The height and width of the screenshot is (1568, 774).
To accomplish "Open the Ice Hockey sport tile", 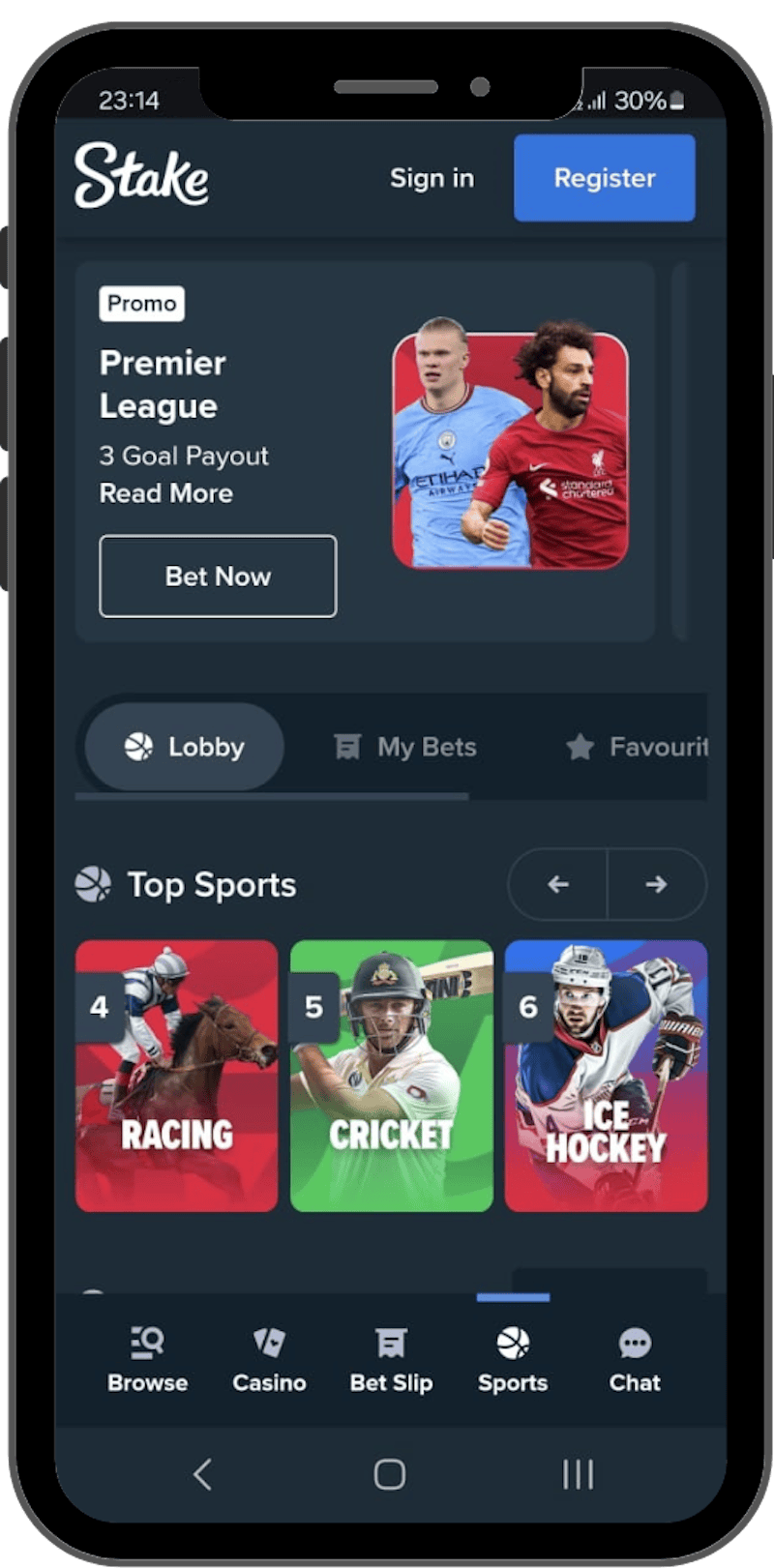I will 606,1076.
